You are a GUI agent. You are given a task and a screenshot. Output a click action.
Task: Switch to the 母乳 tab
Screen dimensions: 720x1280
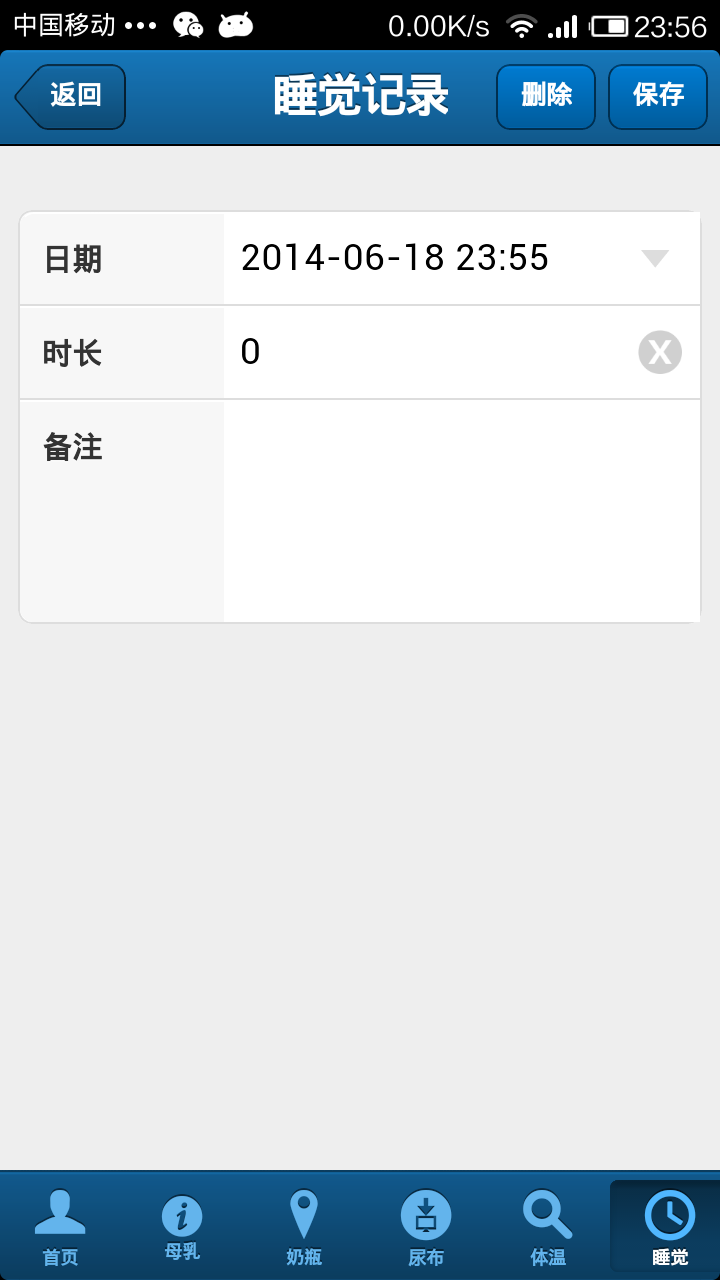tap(182, 1227)
